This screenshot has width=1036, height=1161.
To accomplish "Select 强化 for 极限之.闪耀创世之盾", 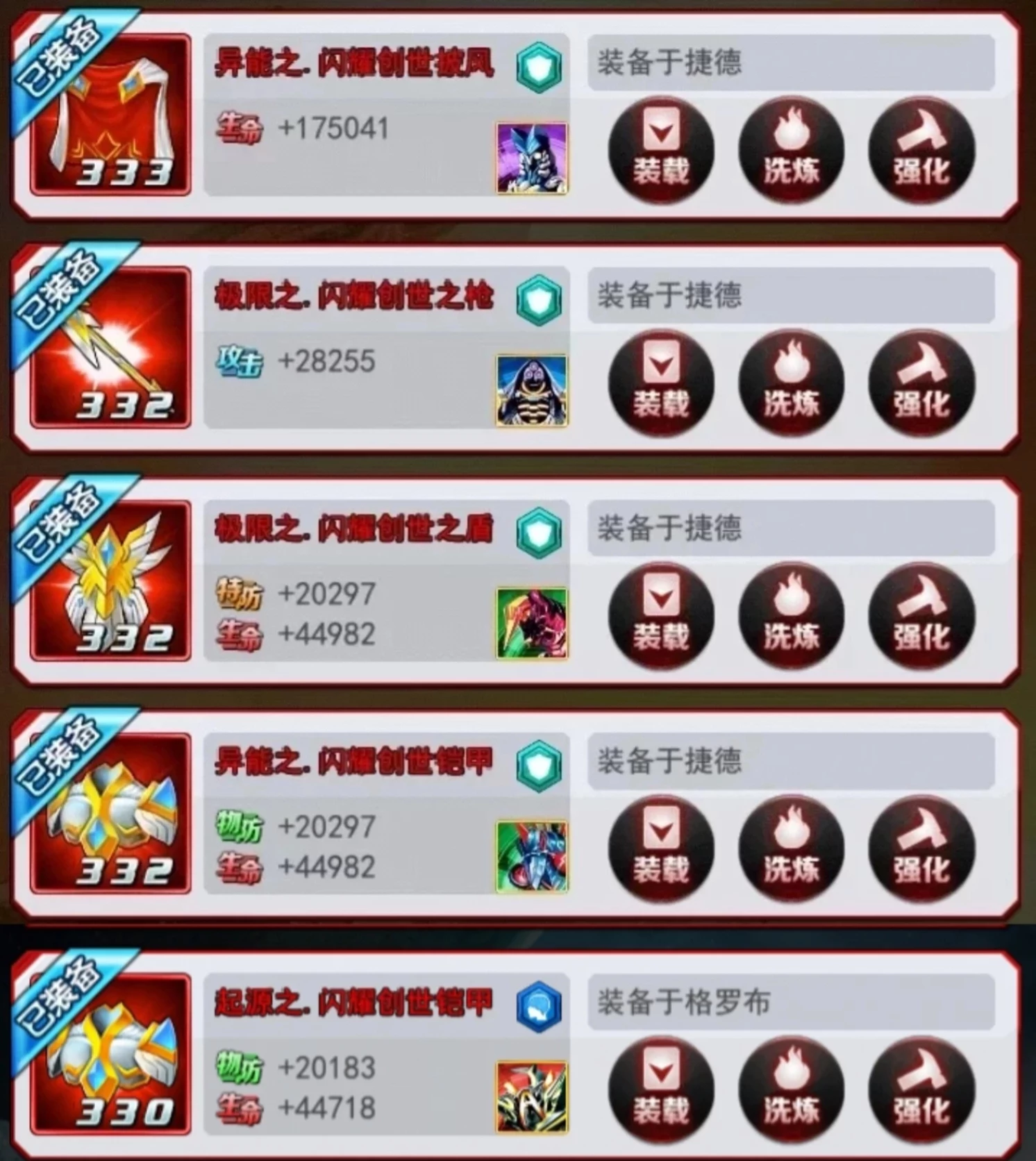I will click(x=921, y=615).
